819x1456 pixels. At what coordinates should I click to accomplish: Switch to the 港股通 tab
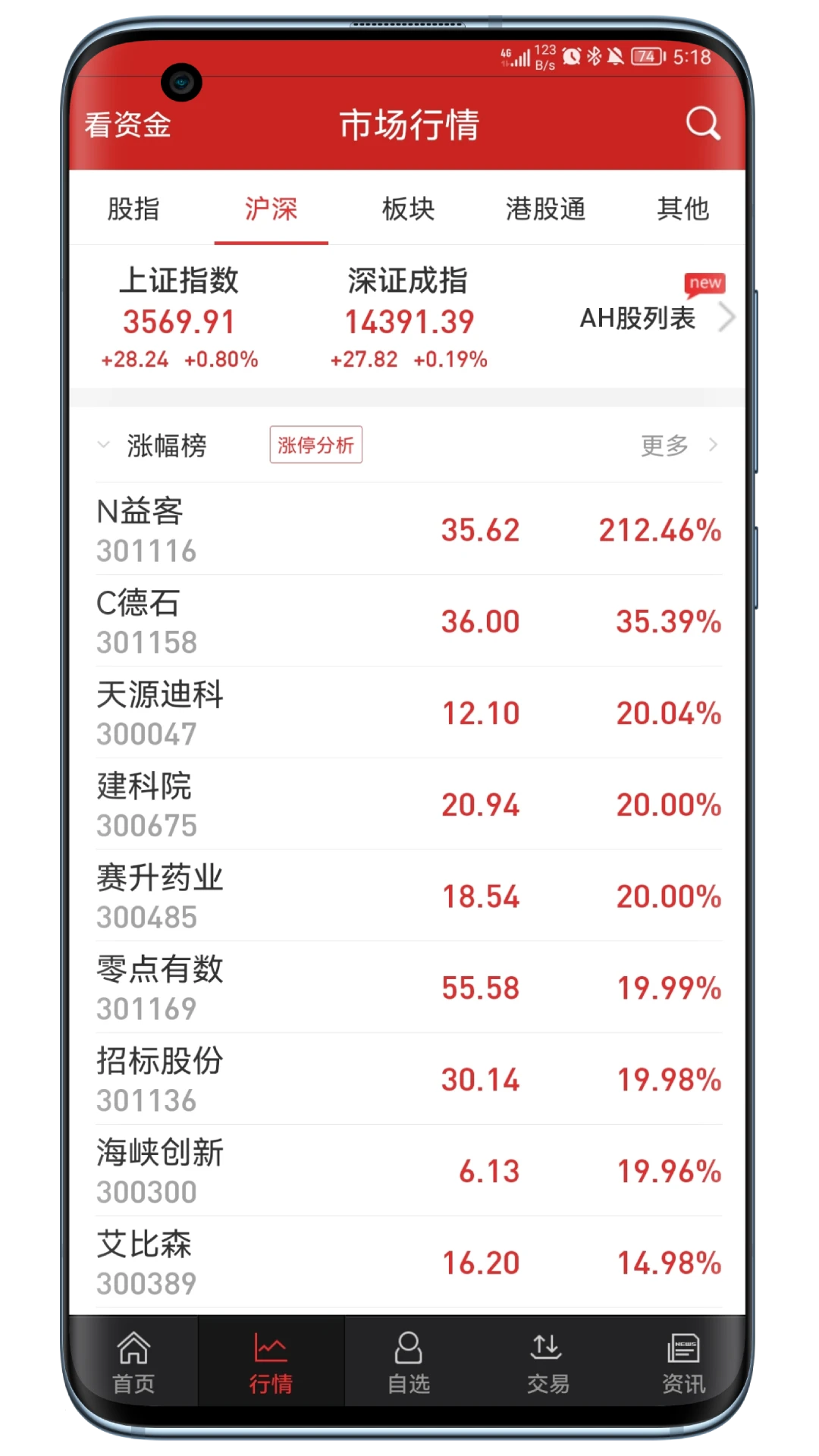pyautogui.click(x=545, y=210)
